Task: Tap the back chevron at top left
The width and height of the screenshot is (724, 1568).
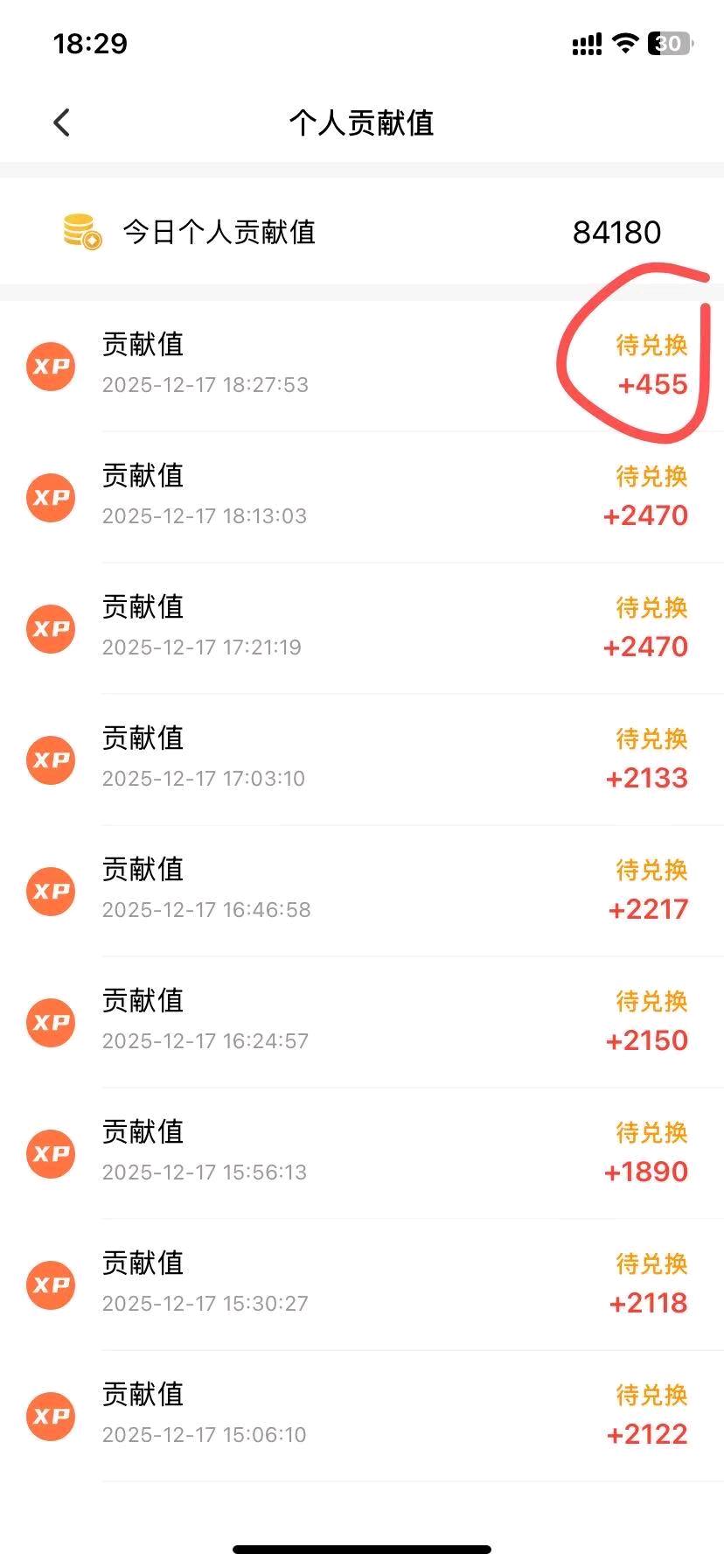Action: point(61,122)
